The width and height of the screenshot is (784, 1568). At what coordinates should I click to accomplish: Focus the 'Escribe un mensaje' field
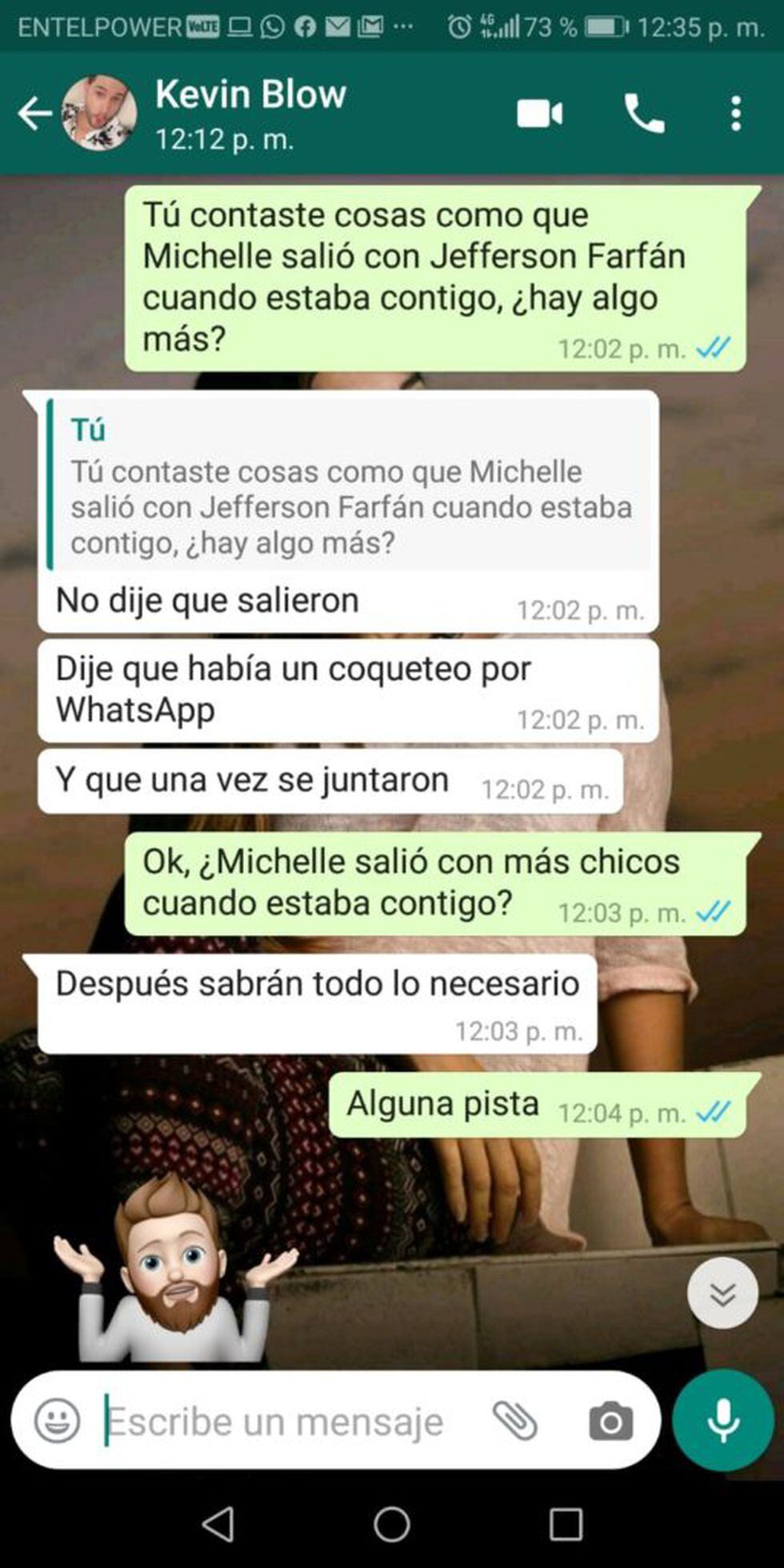coord(280,1422)
